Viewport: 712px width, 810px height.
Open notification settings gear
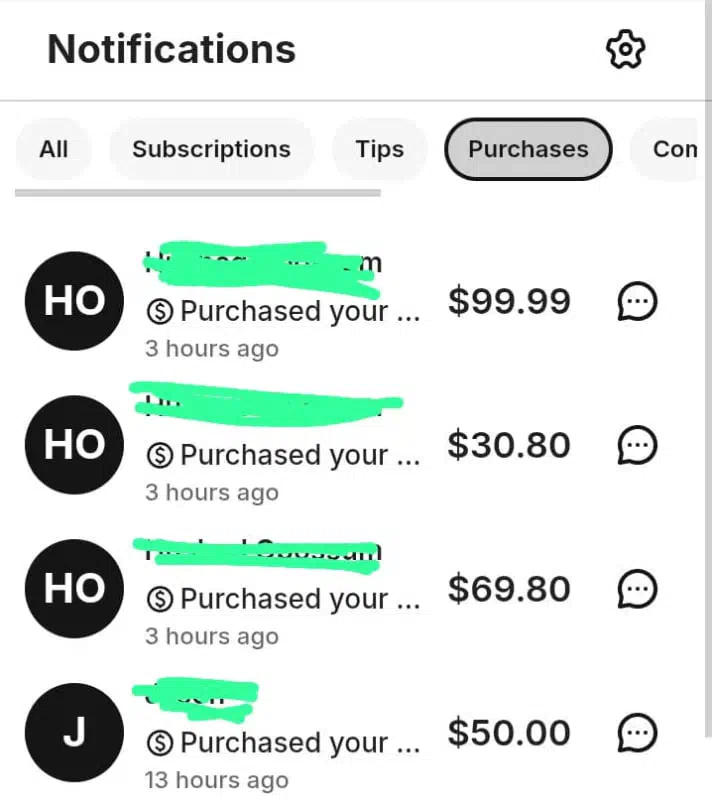627,49
